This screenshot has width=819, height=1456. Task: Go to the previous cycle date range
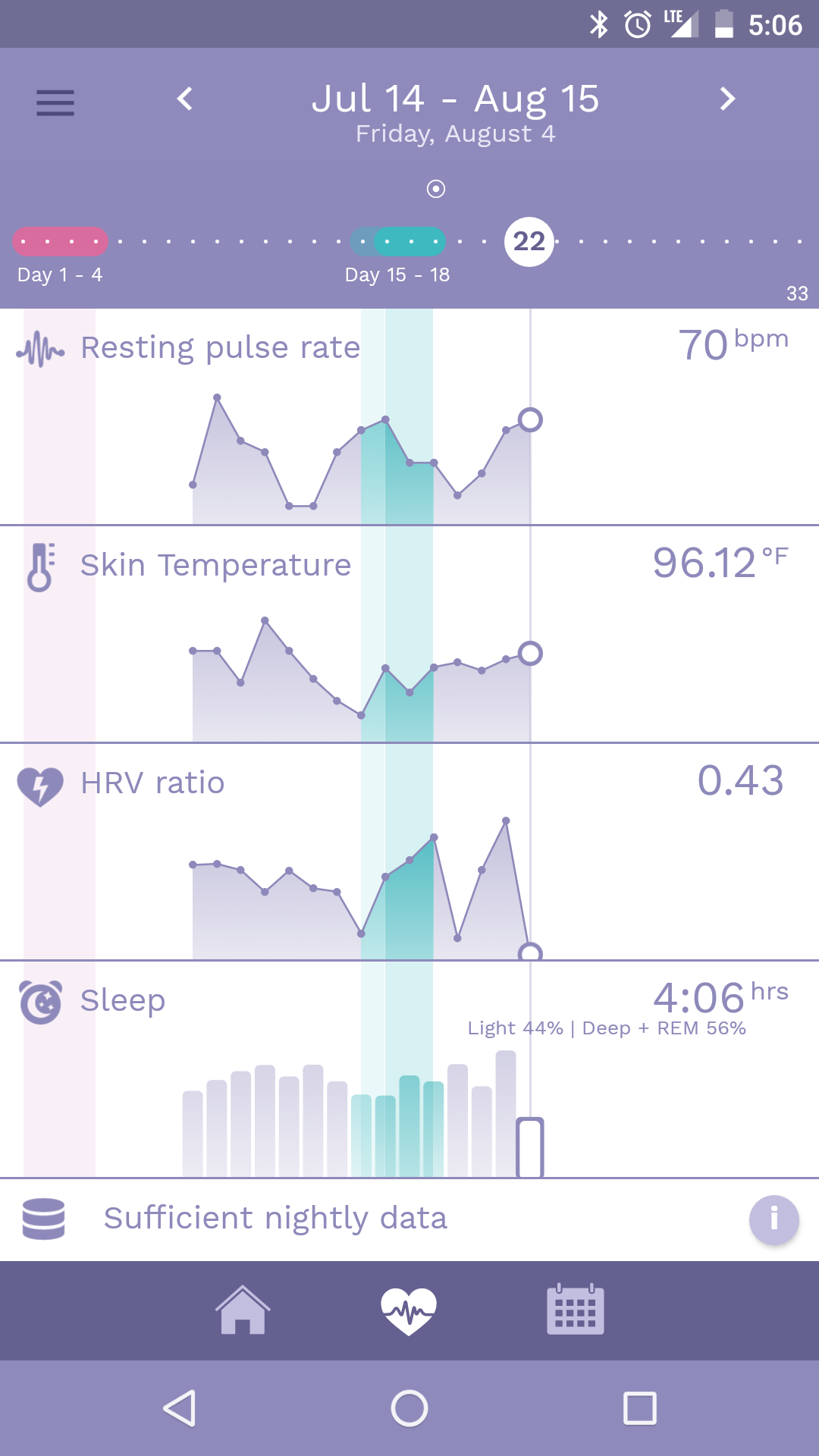(x=185, y=99)
